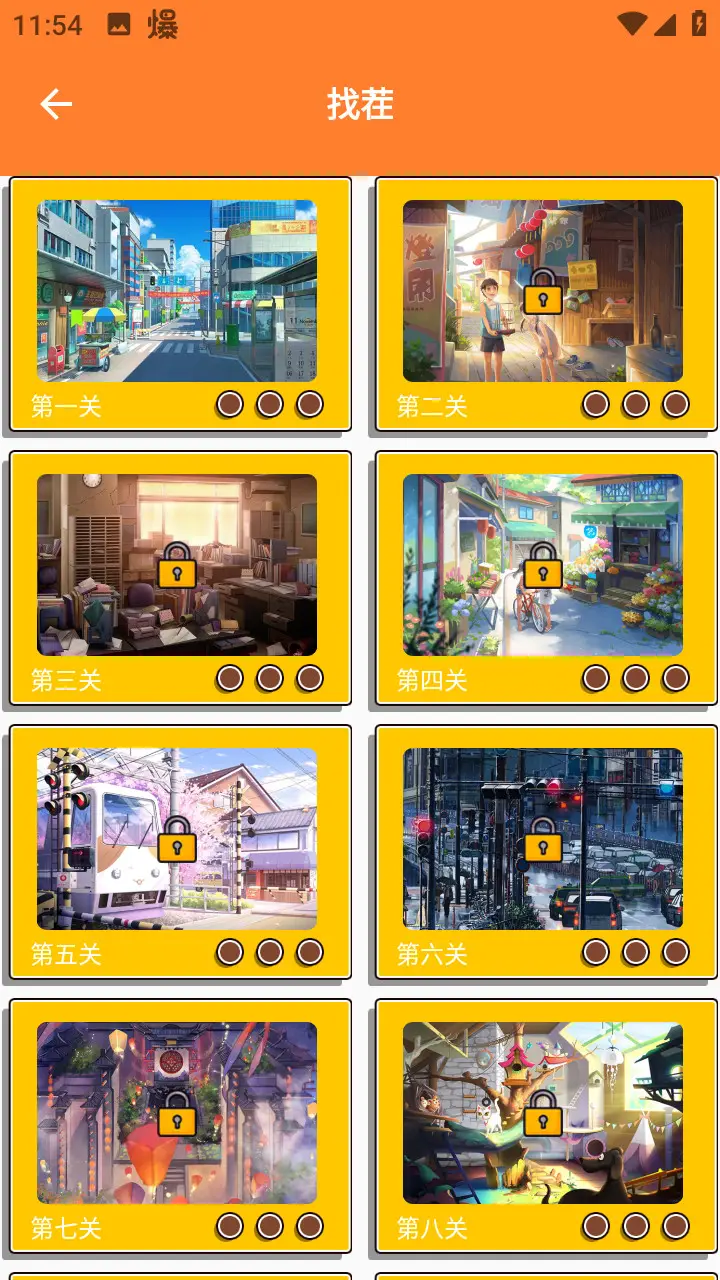Viewport: 720px width, 1280px height.
Task: Select the 第七关 lantern temple level
Action: (x=178, y=1114)
